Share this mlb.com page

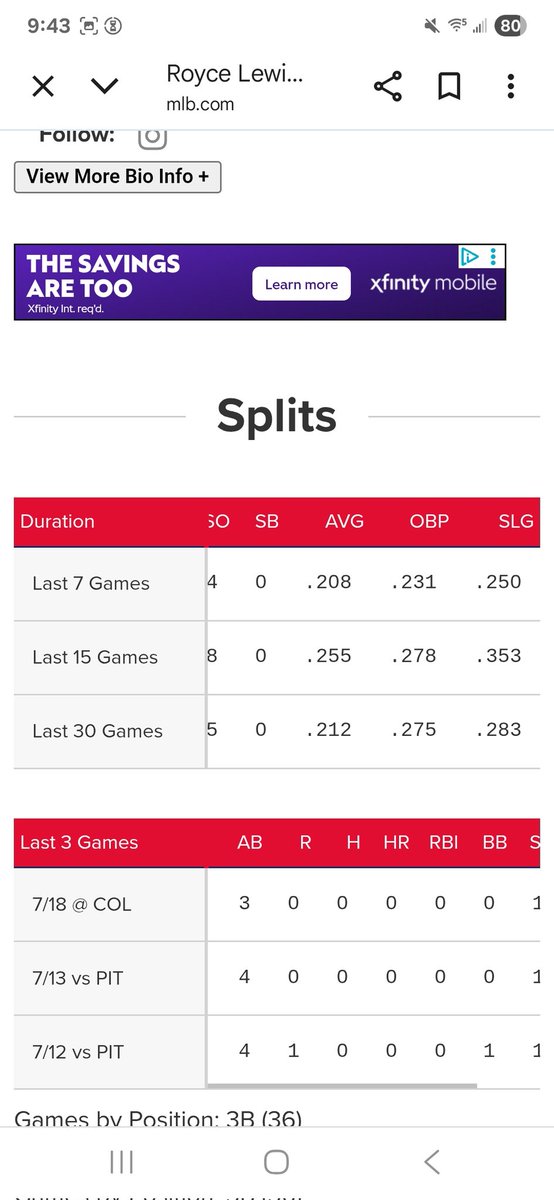(388, 87)
